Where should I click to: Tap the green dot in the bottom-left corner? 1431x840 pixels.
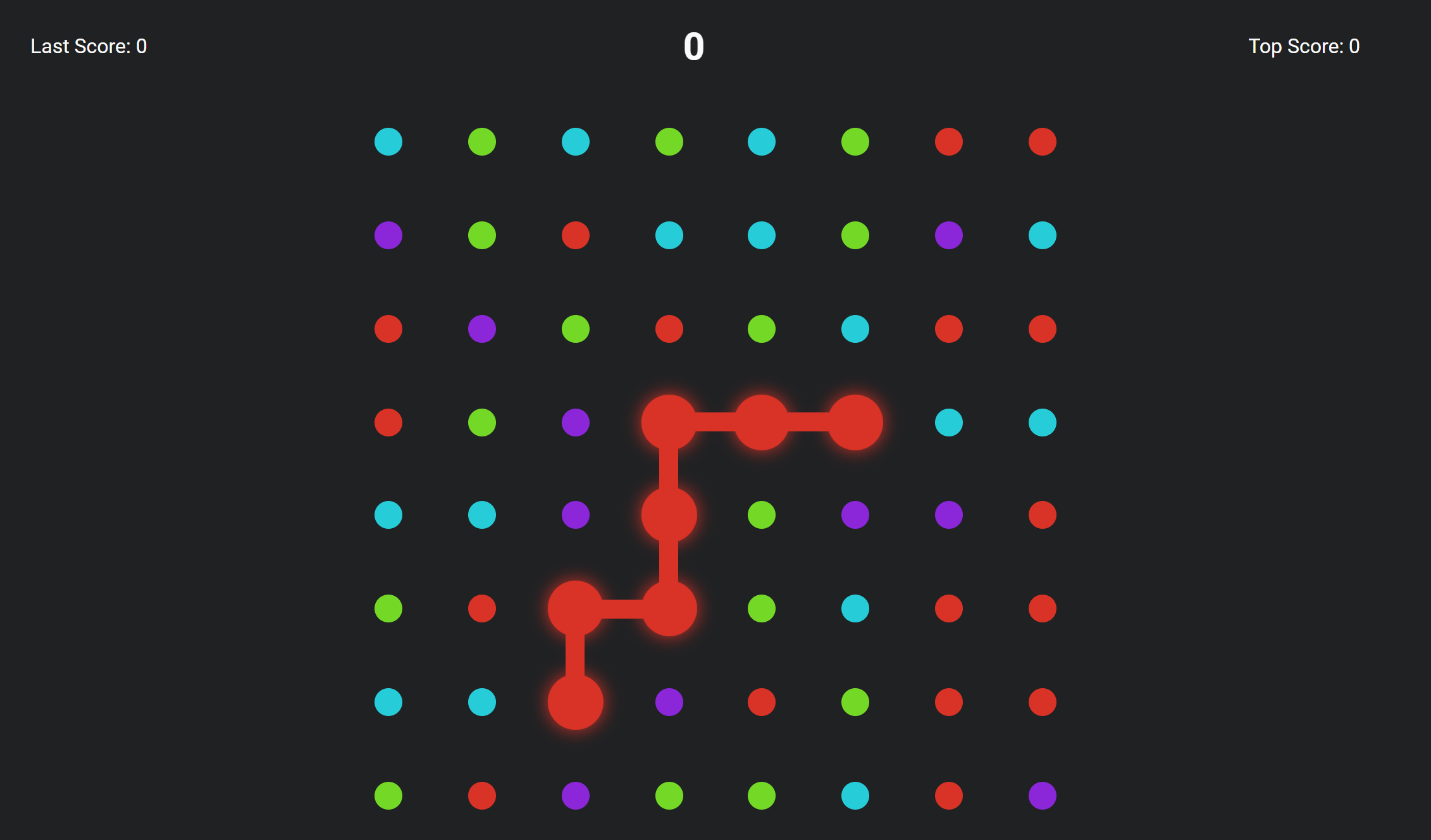click(x=388, y=795)
